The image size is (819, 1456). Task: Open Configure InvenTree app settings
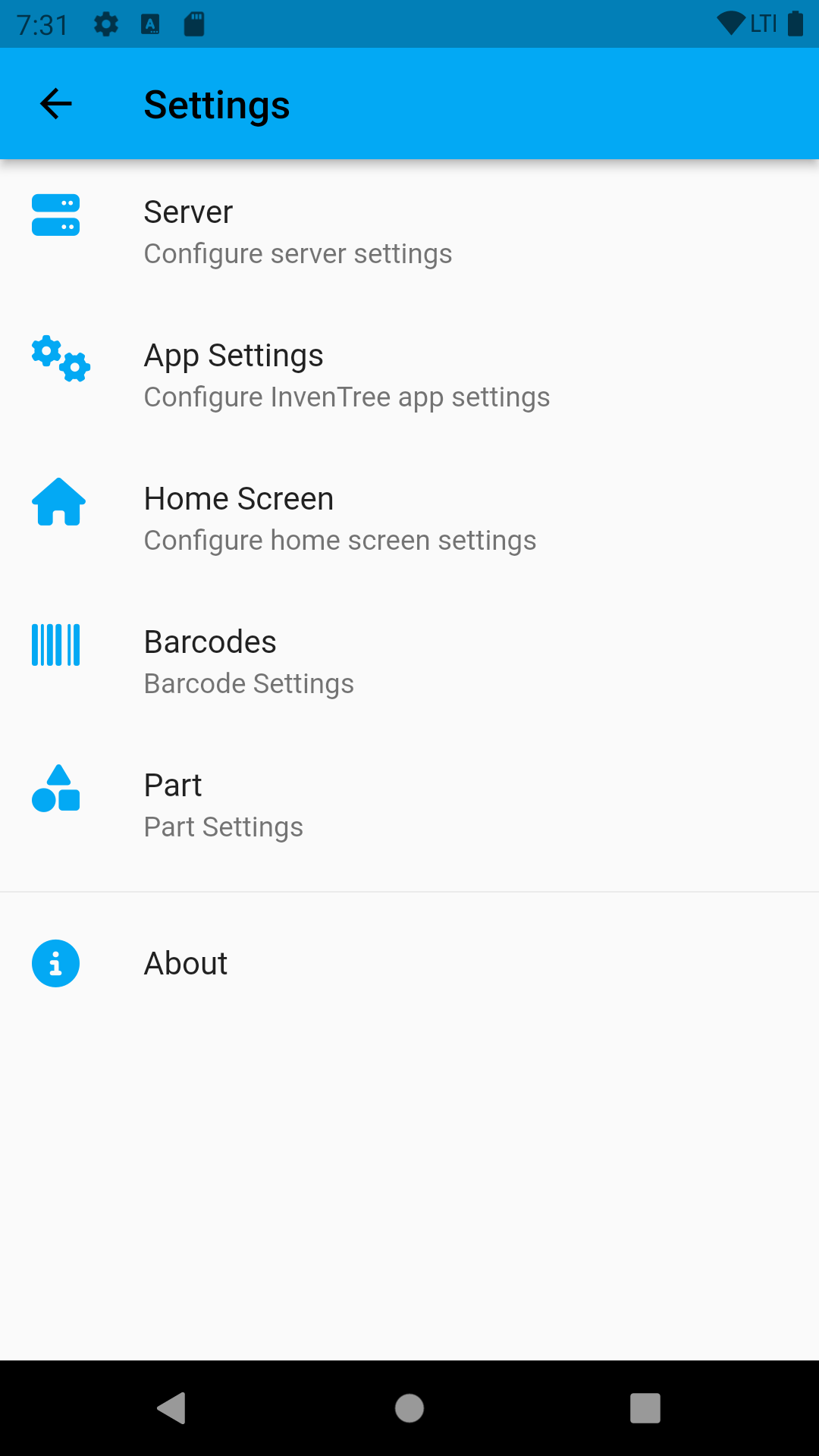click(347, 396)
